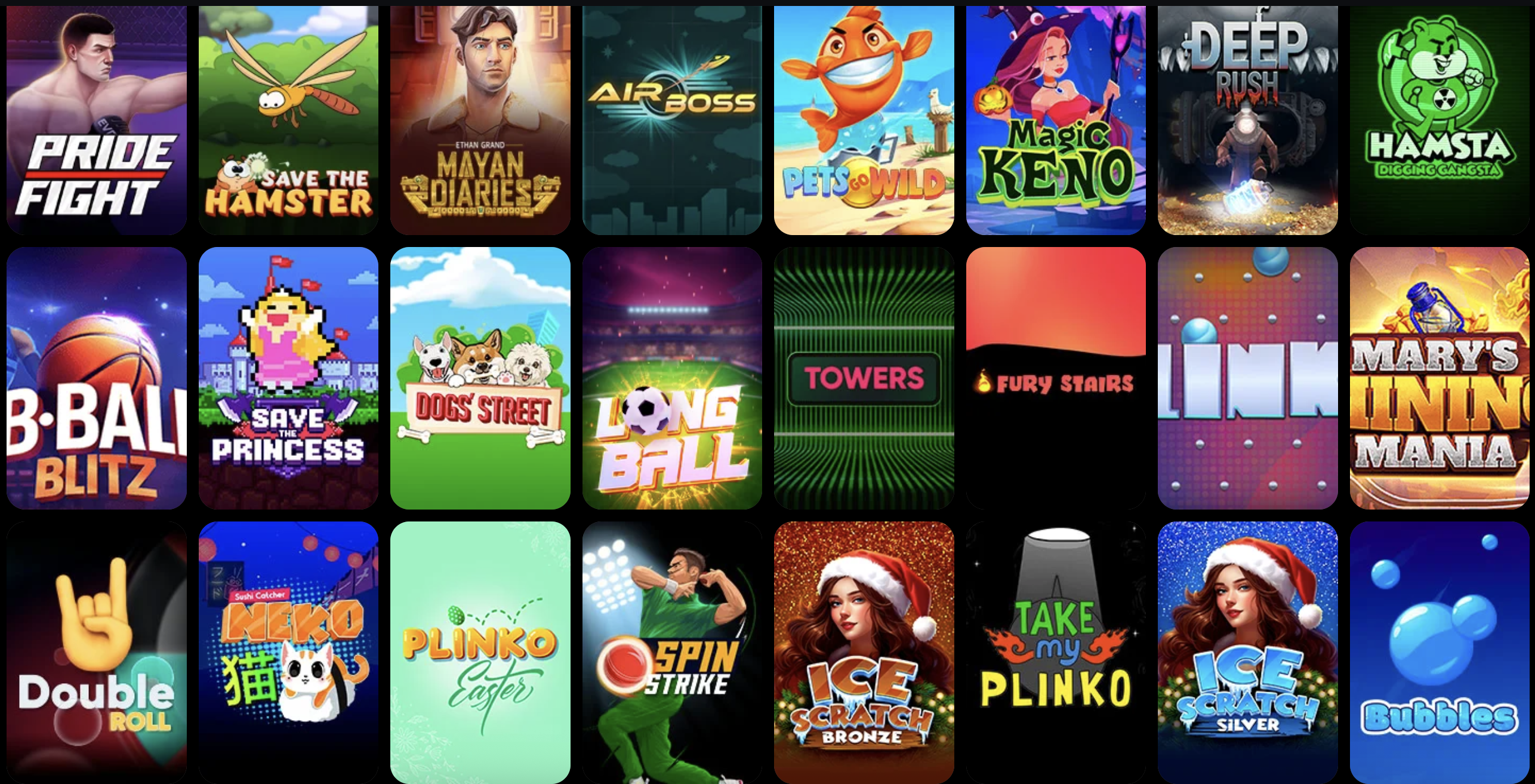Screen dimensions: 1535x784
Task: Select Save the Princess game
Action: (x=288, y=378)
